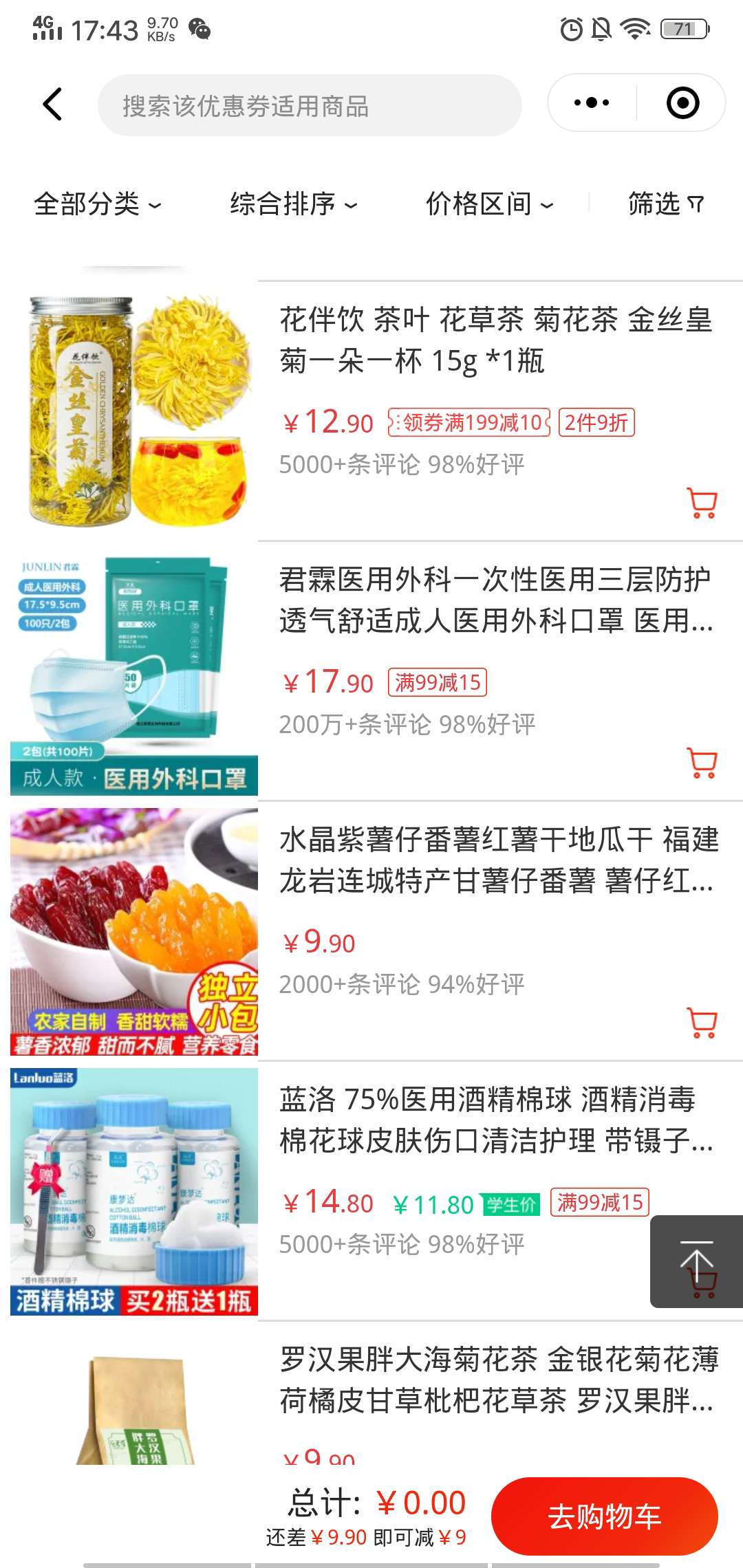Image resolution: width=743 pixels, height=1568 pixels.
Task: Expand the 价格区间 price range dropdown
Action: tap(489, 204)
